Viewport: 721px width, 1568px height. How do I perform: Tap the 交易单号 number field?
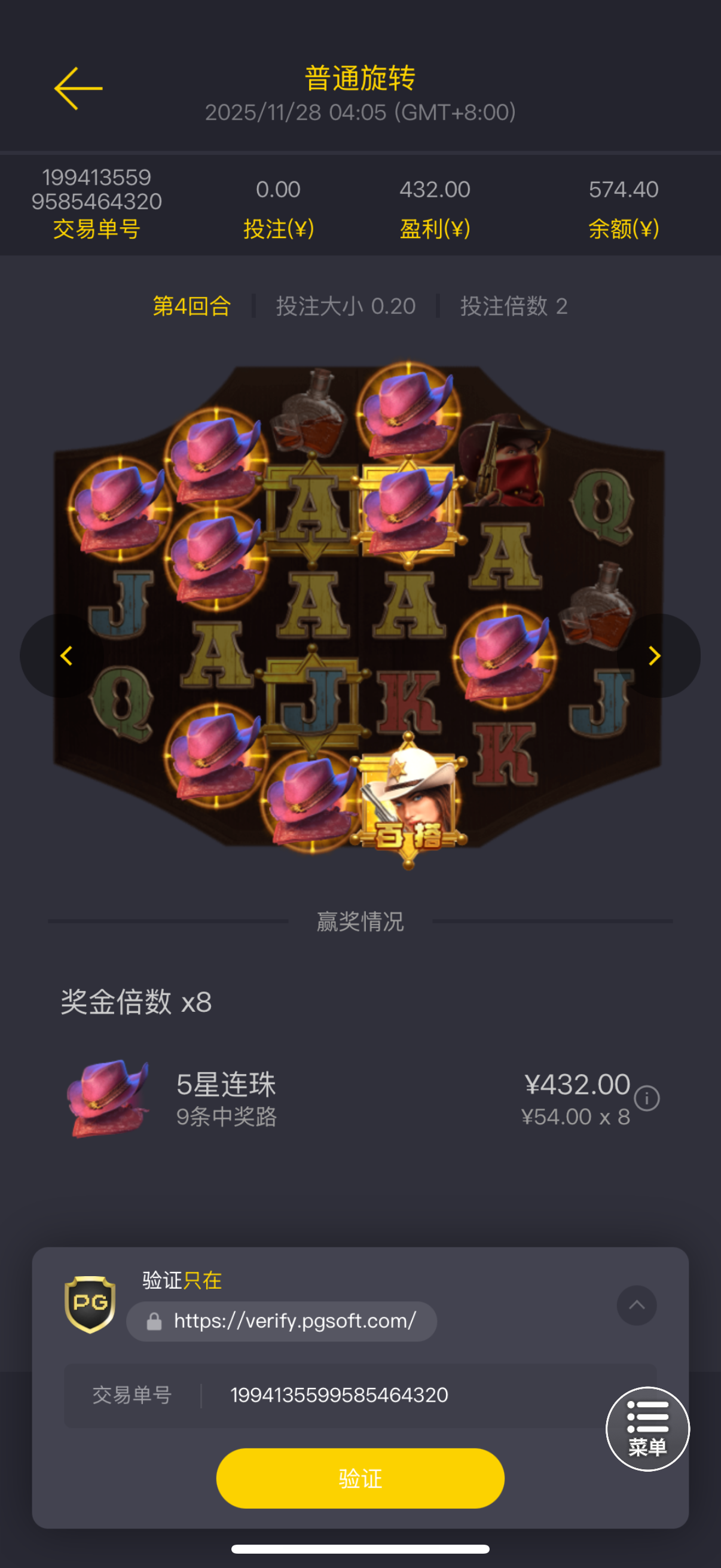click(x=338, y=1395)
